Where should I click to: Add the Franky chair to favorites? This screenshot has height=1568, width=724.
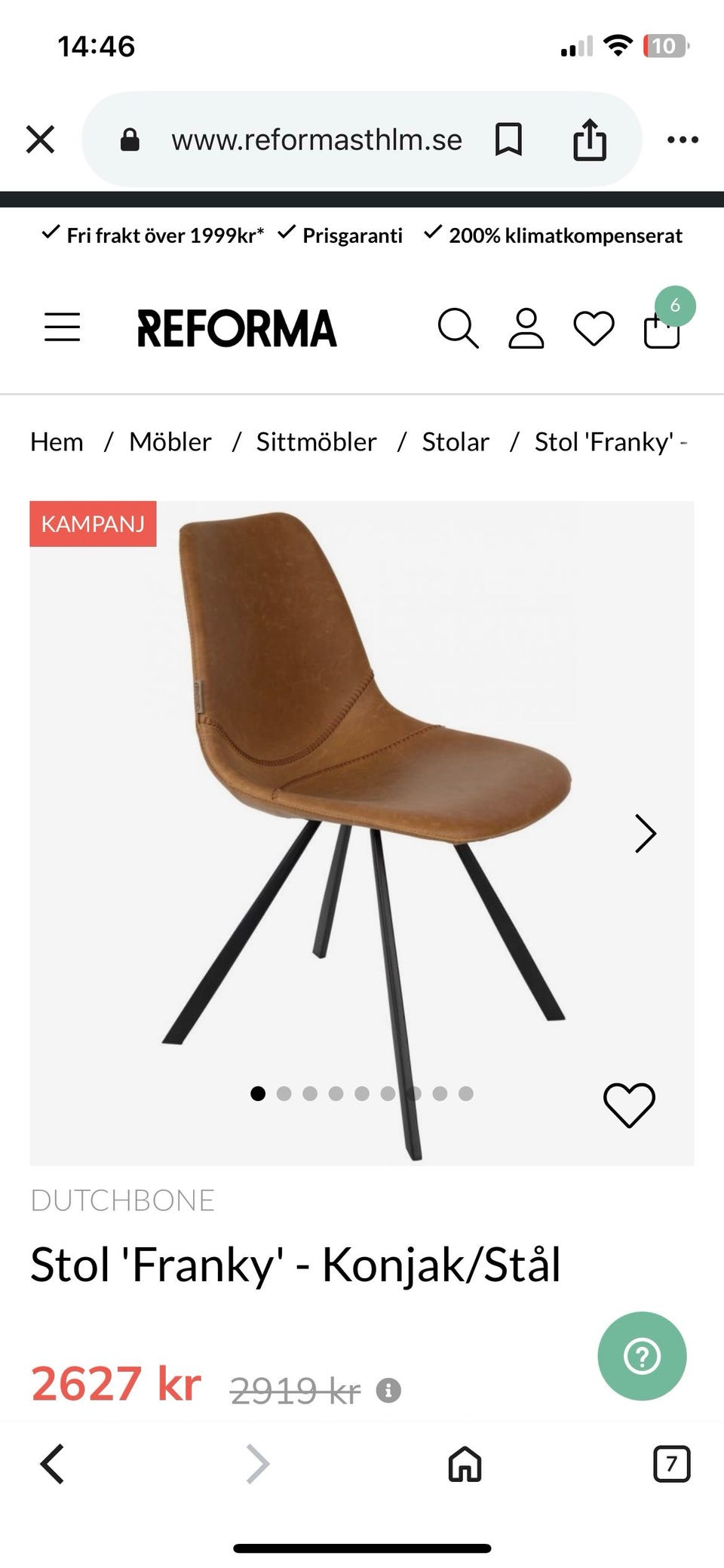point(629,1105)
